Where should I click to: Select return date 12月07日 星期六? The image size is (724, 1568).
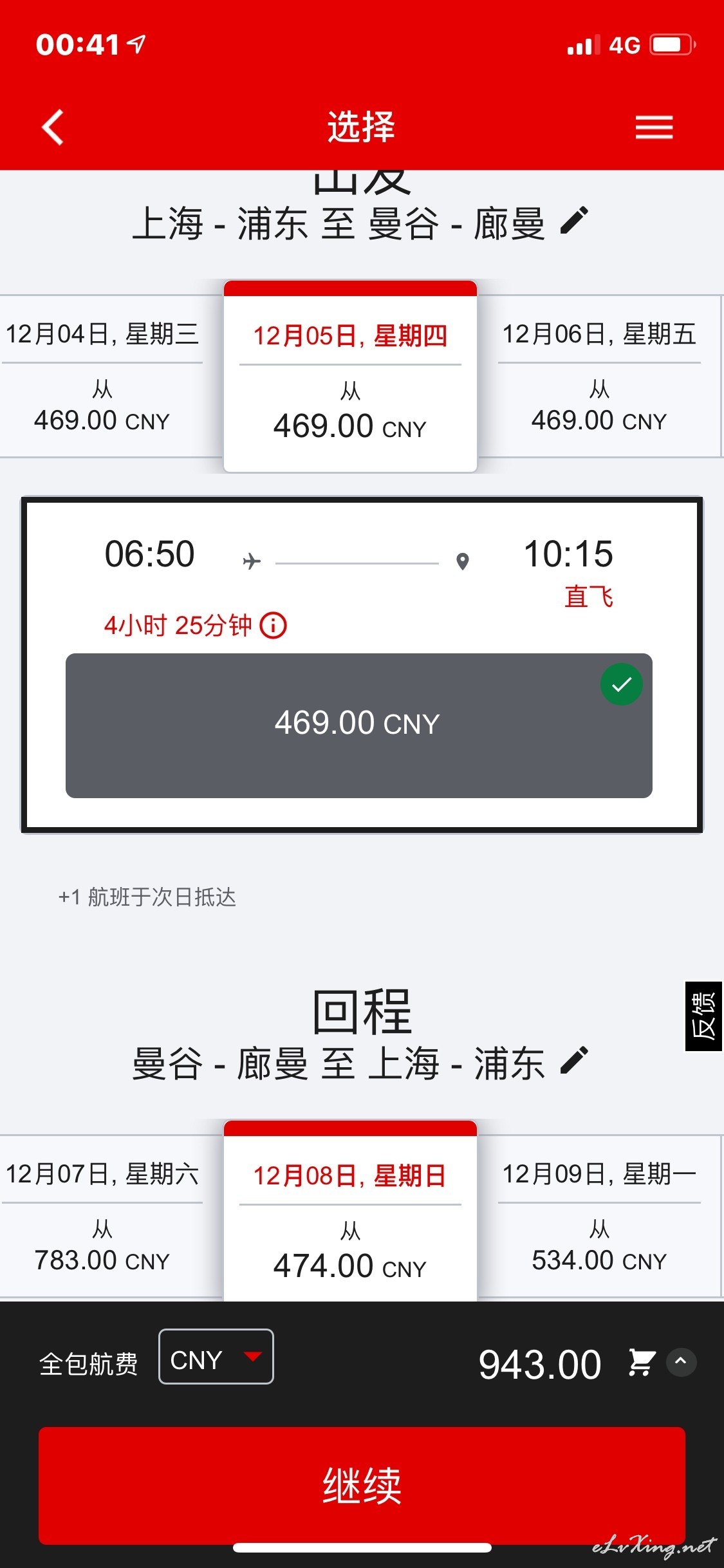(102, 1216)
